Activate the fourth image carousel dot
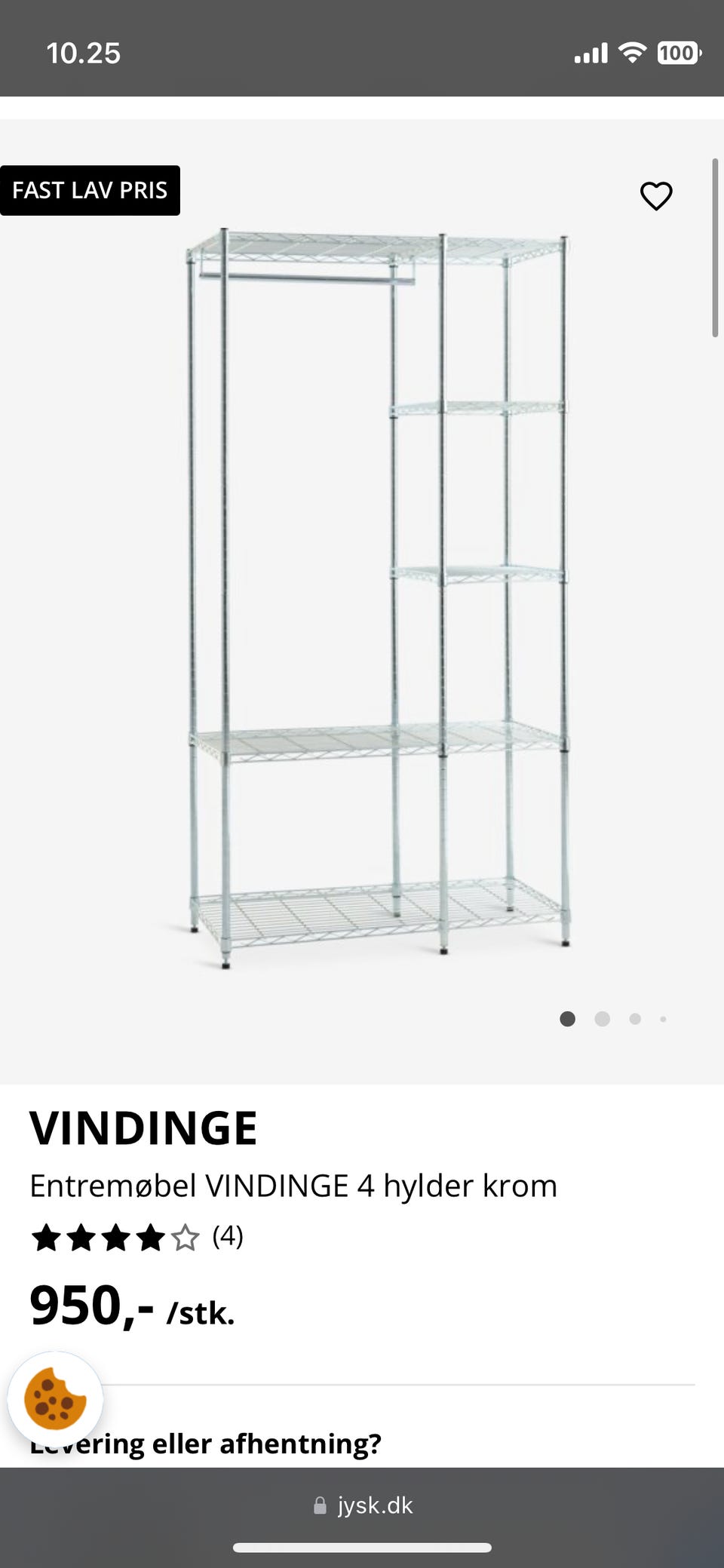 pyautogui.click(x=664, y=1019)
